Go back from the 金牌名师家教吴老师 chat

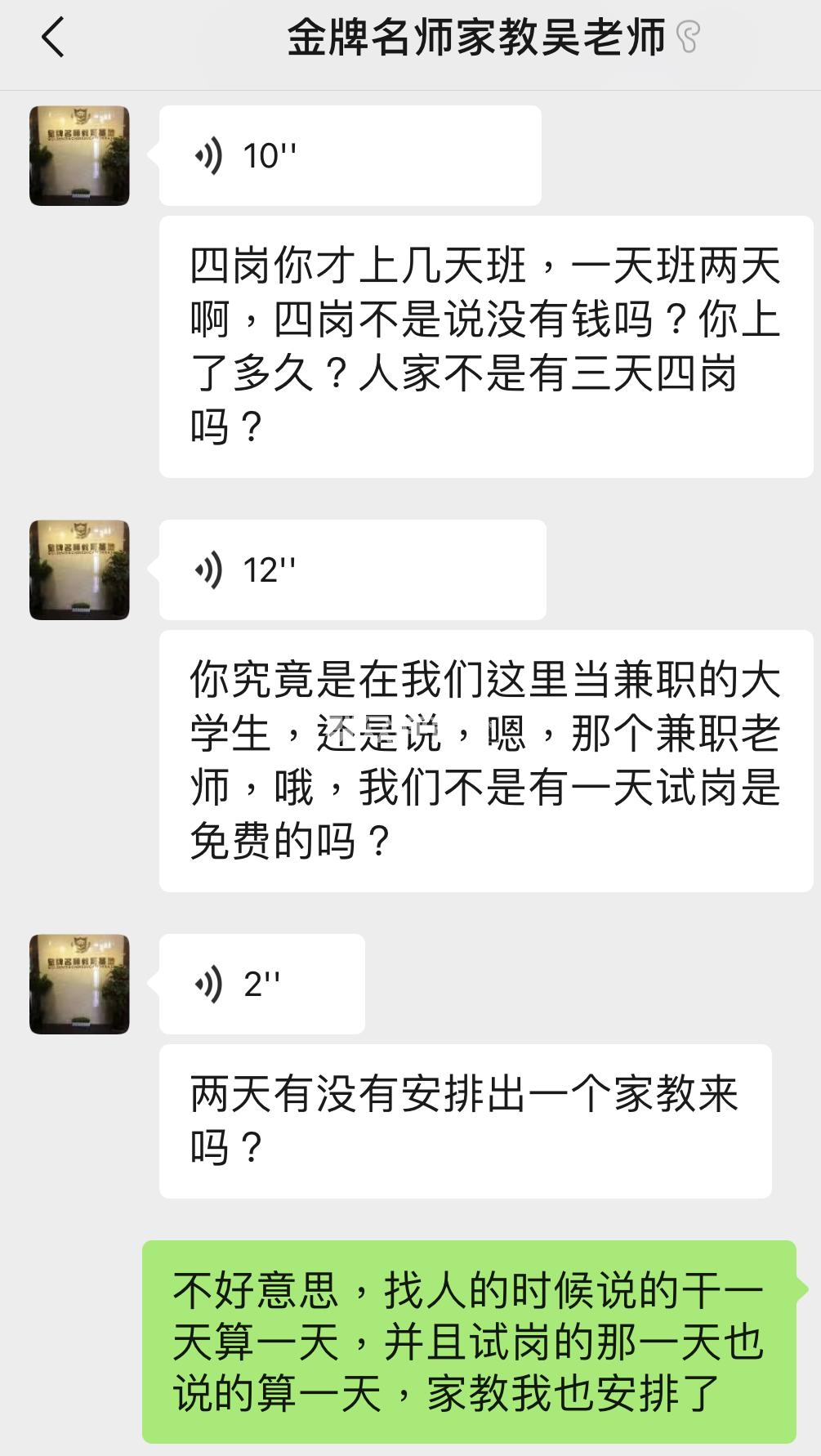pos(53,38)
